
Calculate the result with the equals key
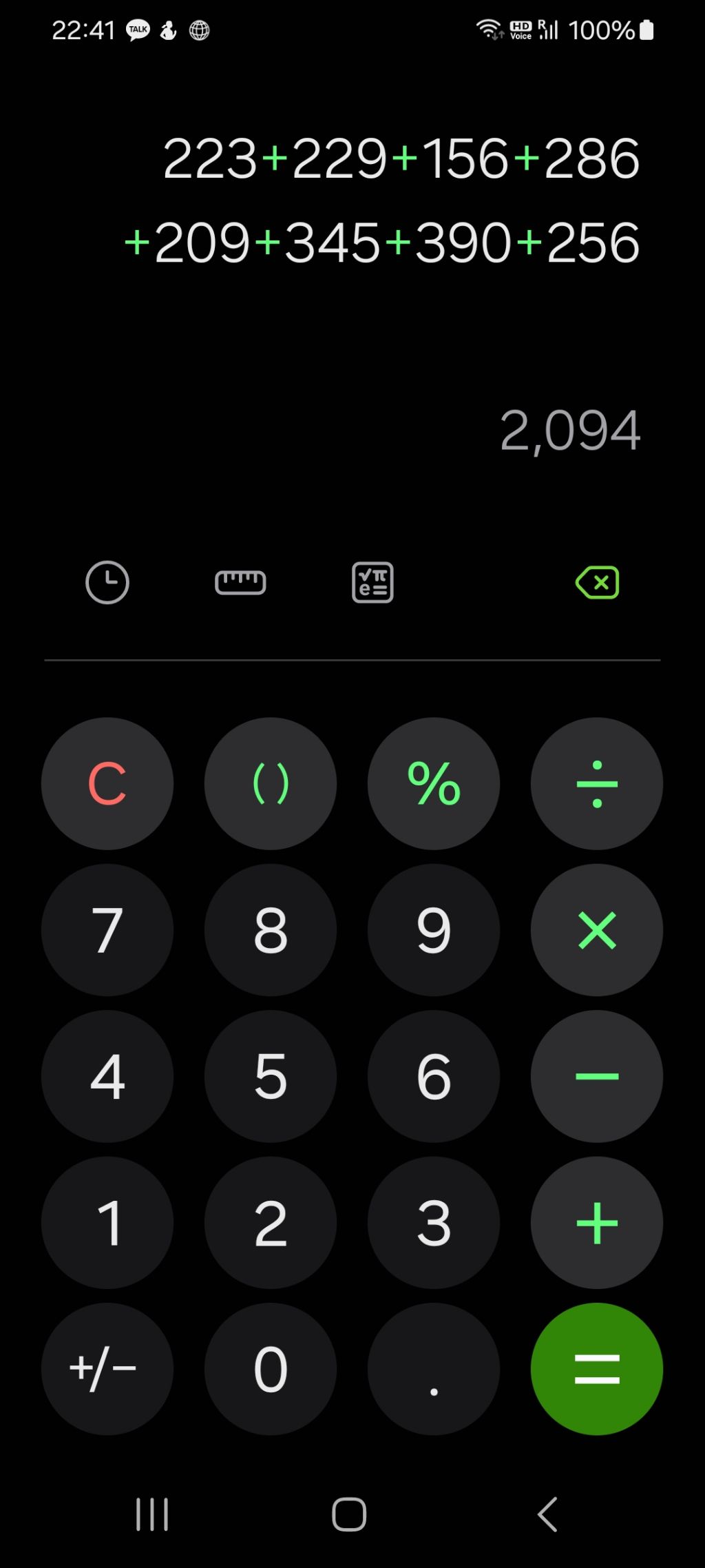pos(597,1369)
